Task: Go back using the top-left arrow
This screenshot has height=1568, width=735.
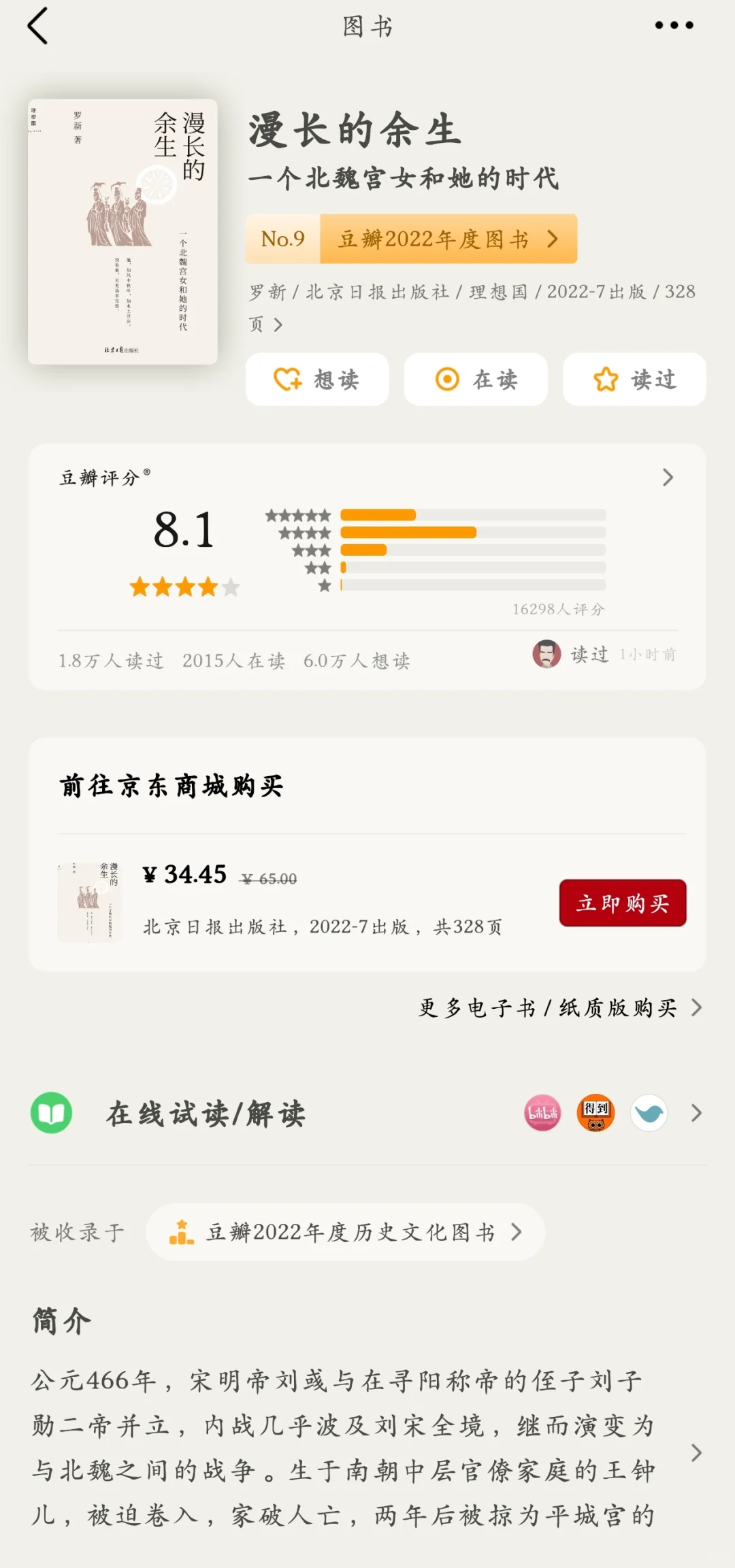Action: pyautogui.click(x=38, y=26)
